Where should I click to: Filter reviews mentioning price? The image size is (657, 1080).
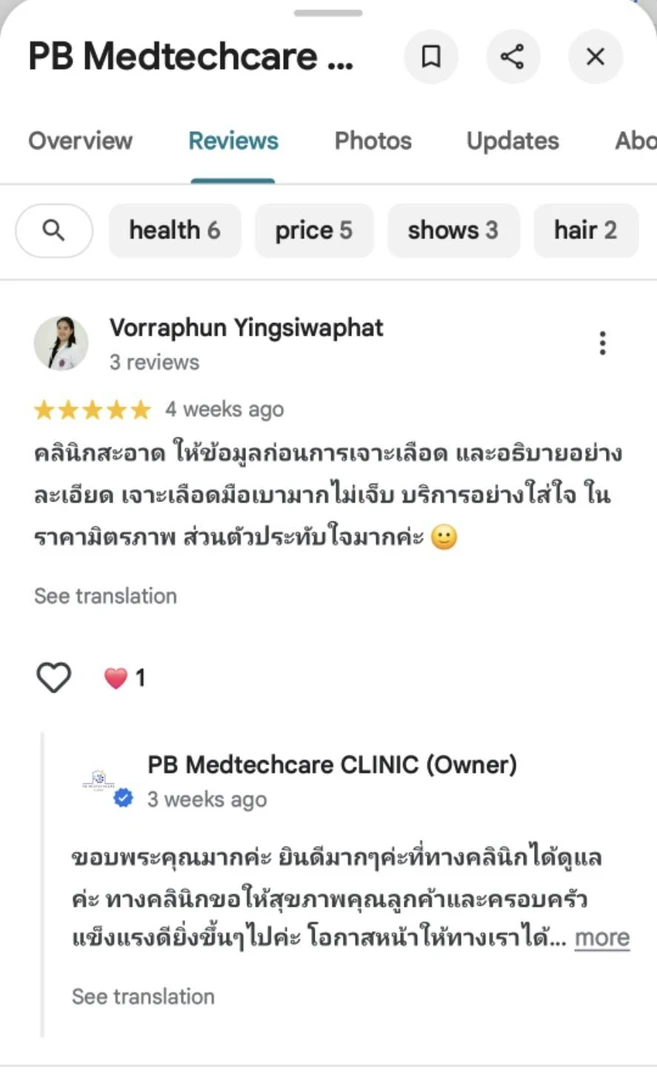click(x=314, y=231)
